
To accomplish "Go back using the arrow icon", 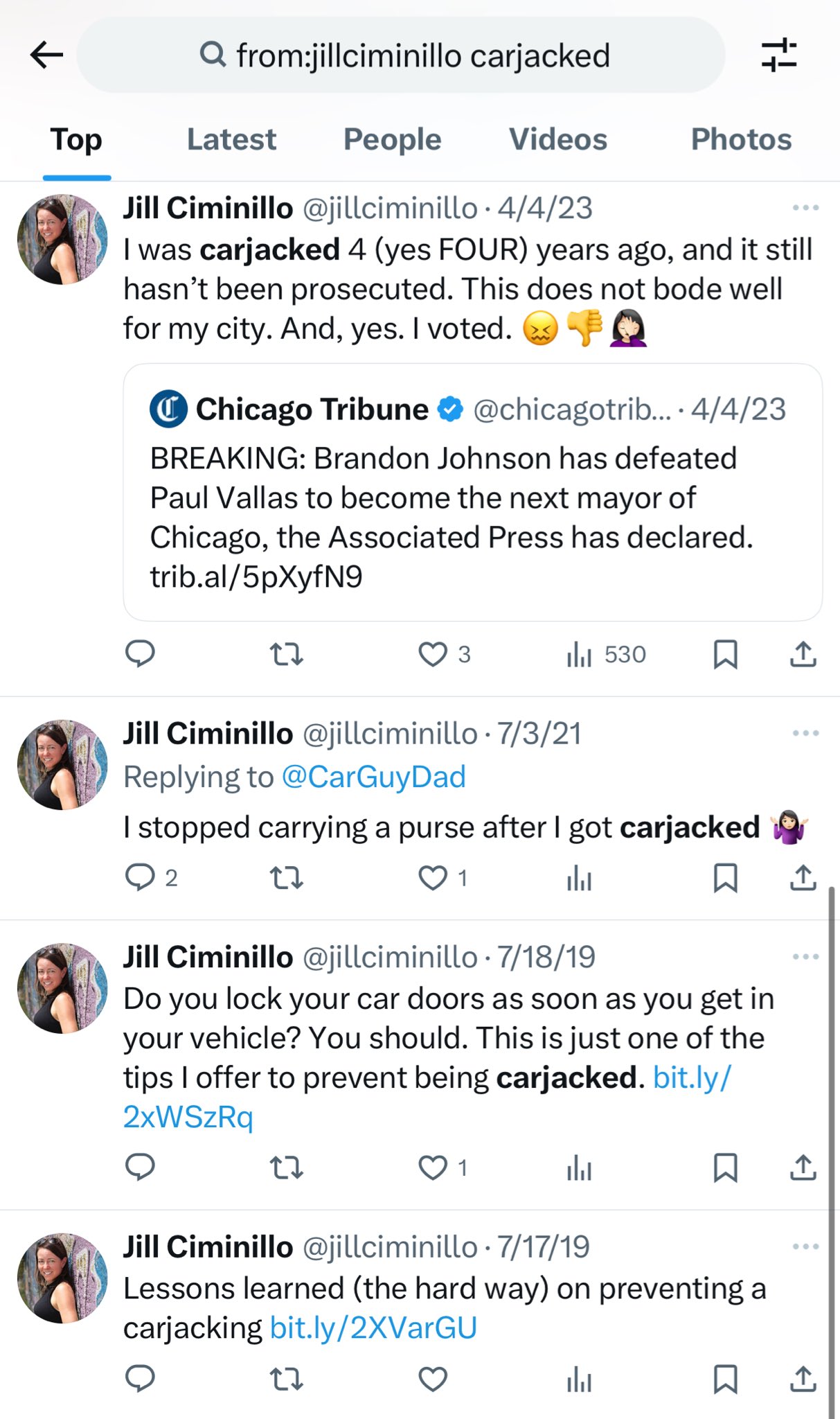I will pyautogui.click(x=46, y=55).
